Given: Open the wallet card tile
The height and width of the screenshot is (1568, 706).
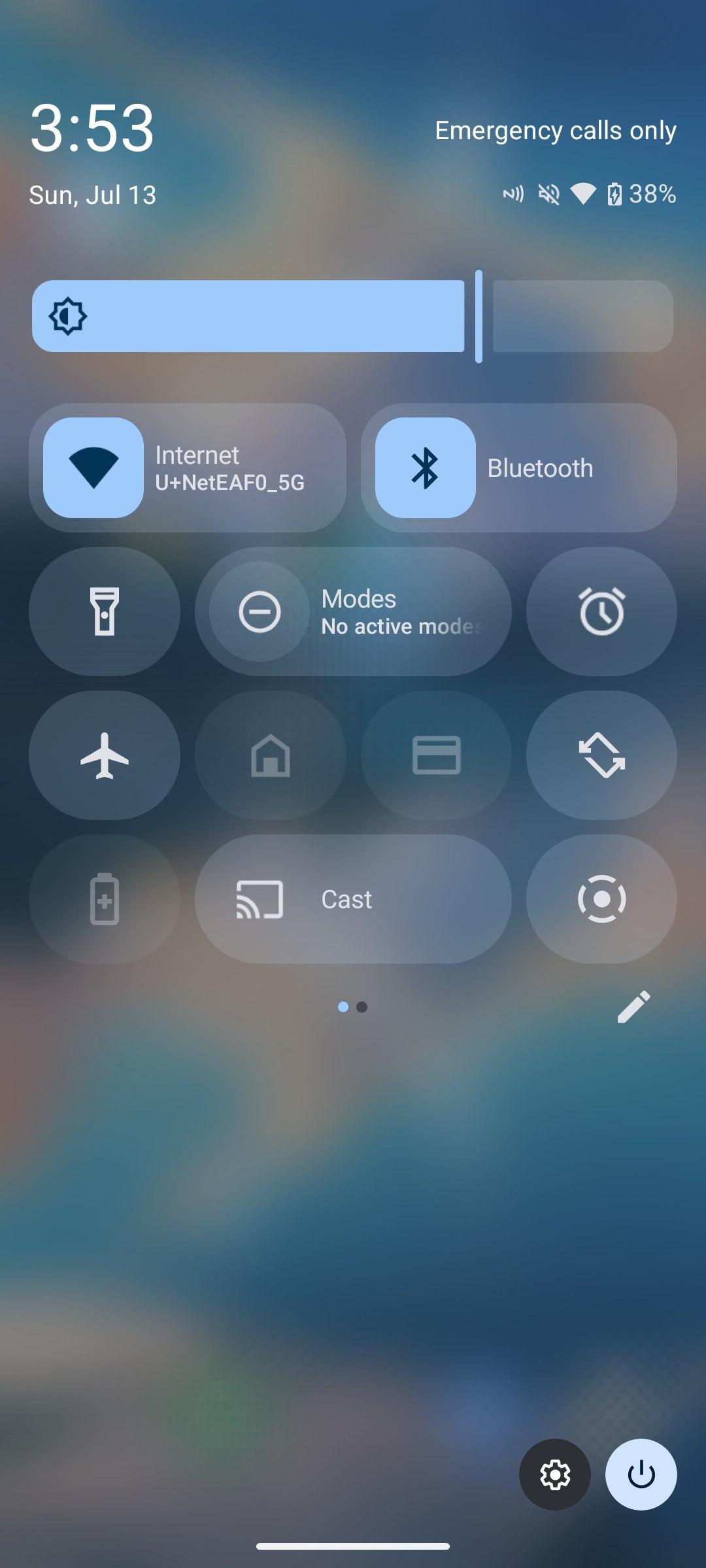Looking at the screenshot, I should (436, 755).
